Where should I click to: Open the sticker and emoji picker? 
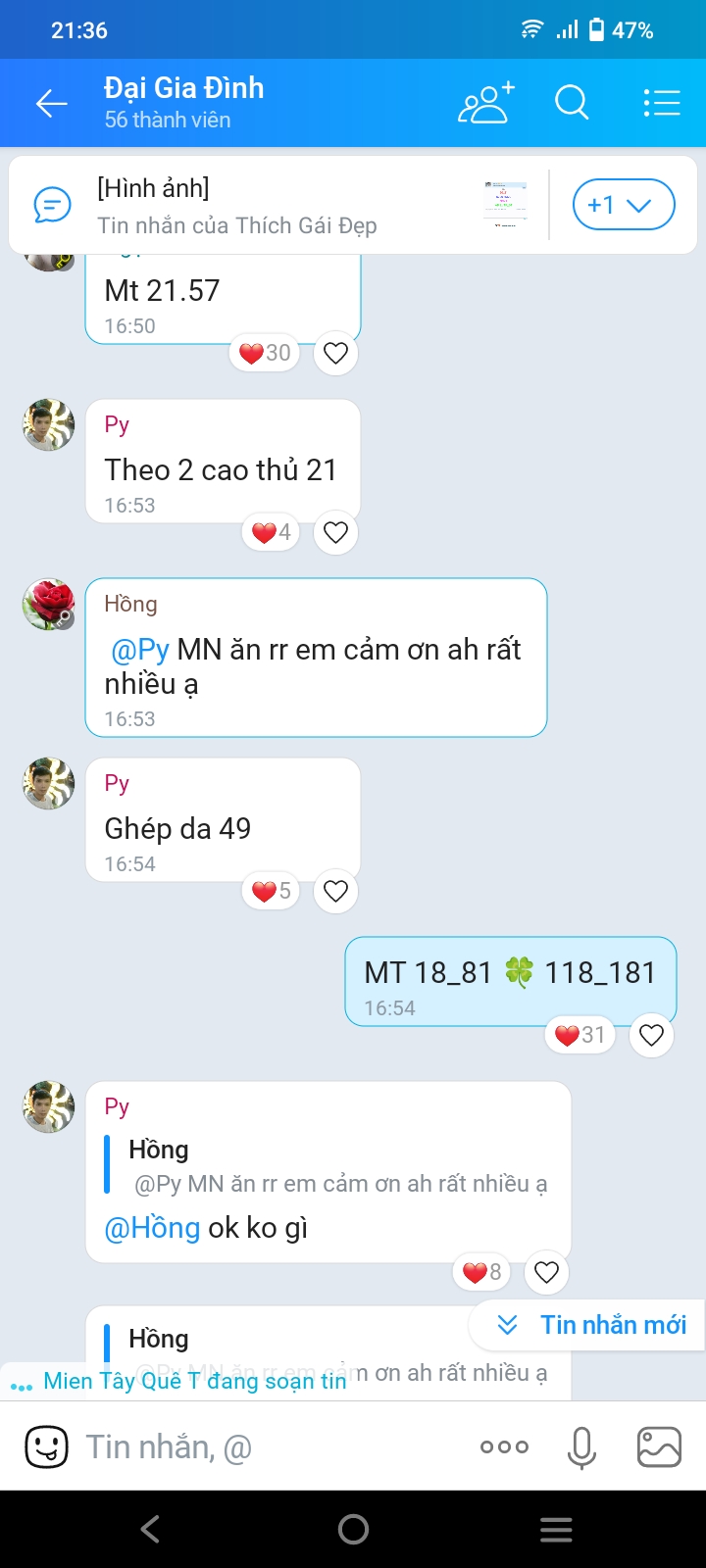click(x=46, y=1446)
